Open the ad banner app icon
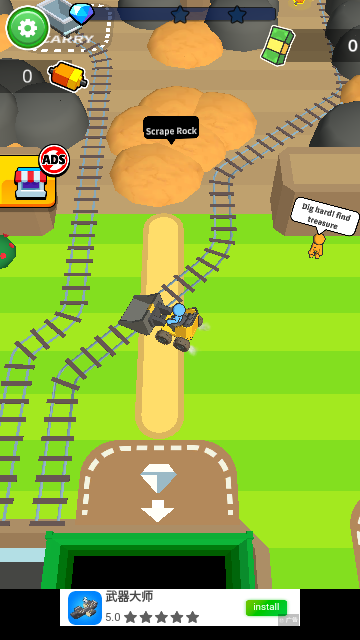Viewport: 360px width, 640px height. tap(85, 608)
